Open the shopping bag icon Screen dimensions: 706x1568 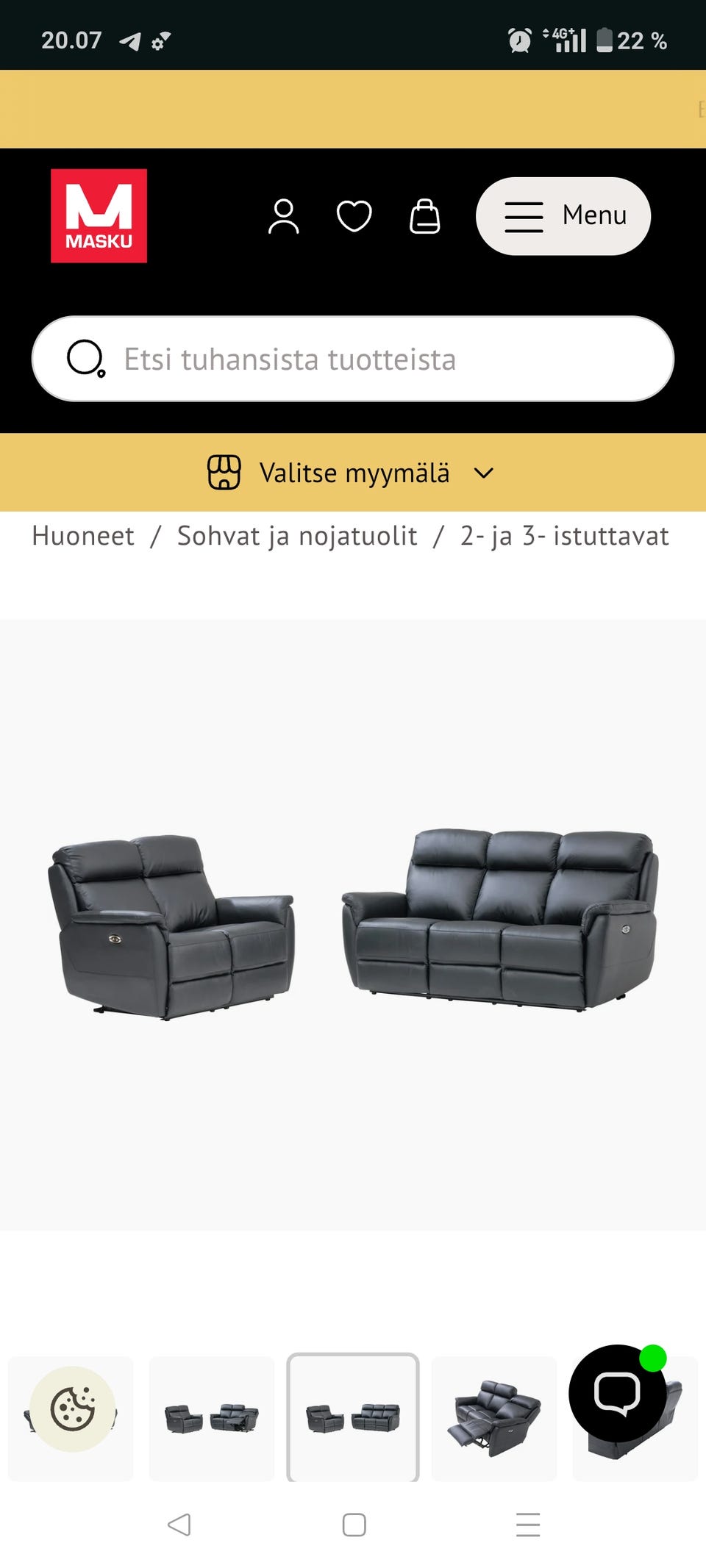click(425, 215)
